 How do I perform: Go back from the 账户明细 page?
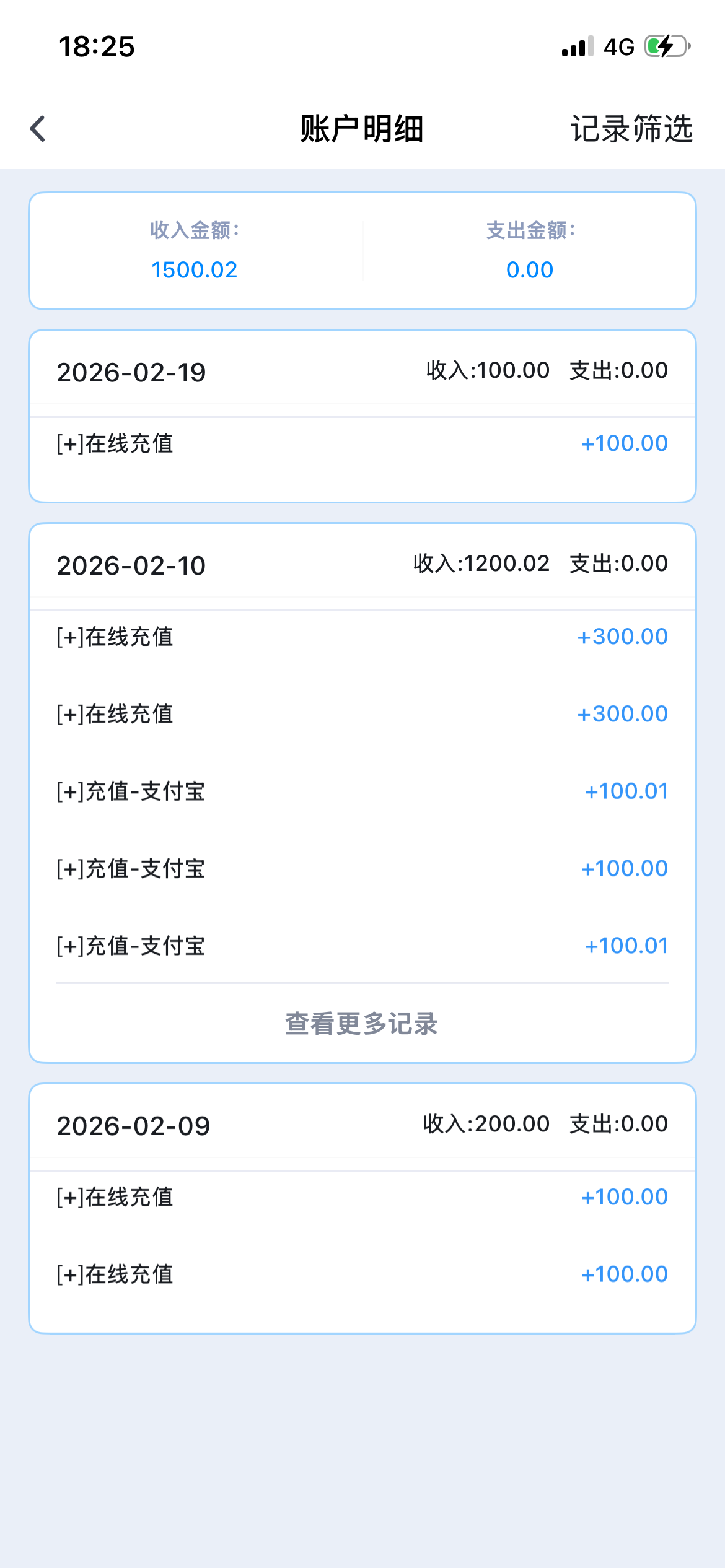tap(38, 129)
